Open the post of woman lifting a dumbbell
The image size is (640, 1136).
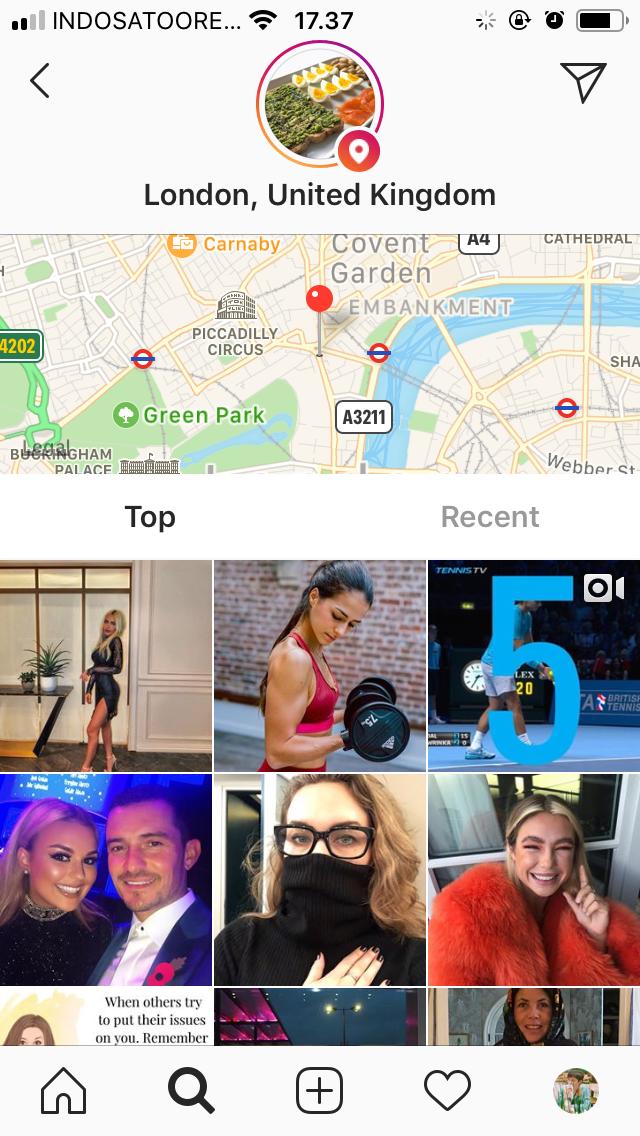click(320, 665)
